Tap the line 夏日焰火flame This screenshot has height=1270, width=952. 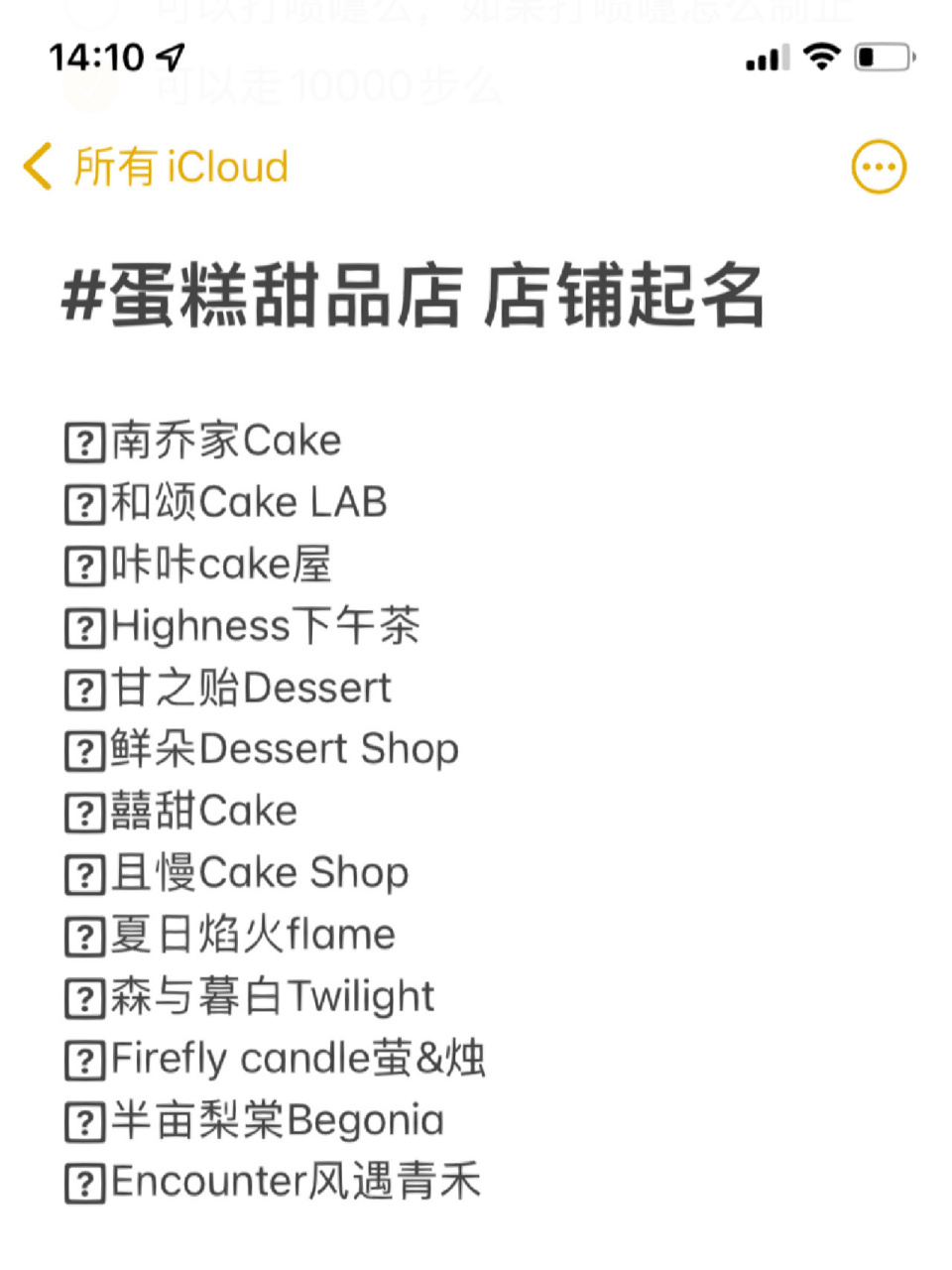click(x=253, y=935)
